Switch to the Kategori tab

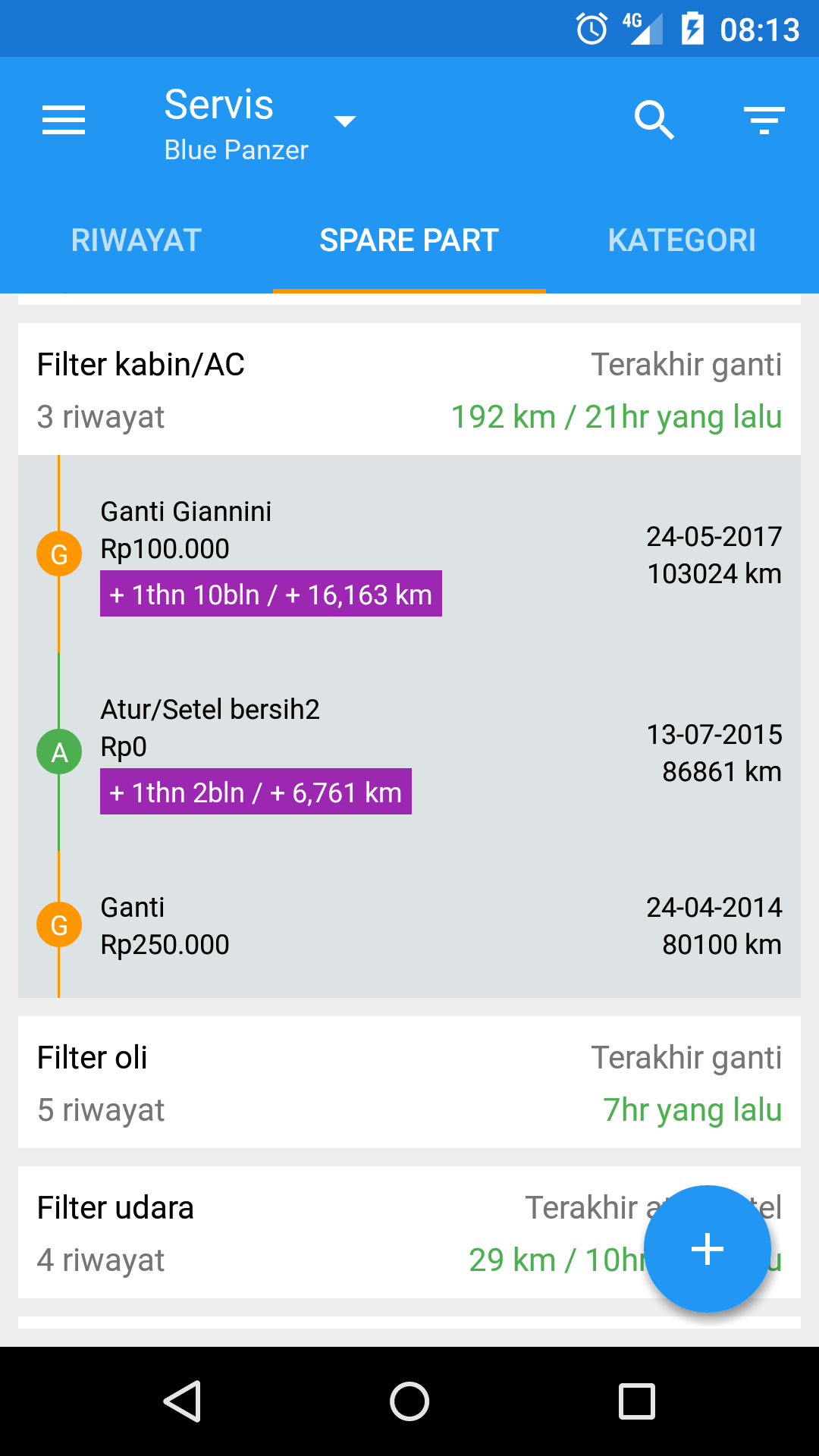(x=682, y=240)
